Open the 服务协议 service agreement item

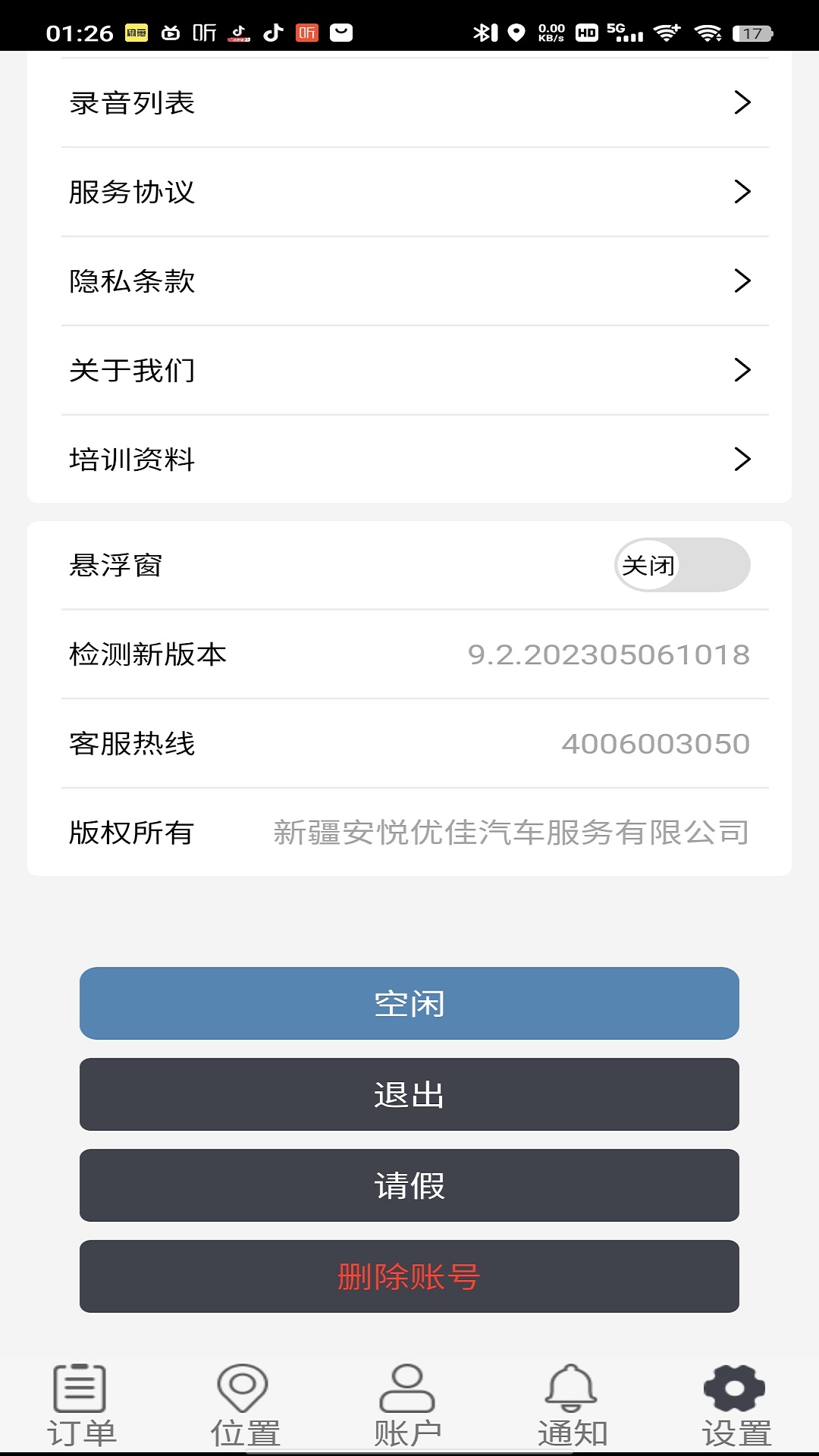tap(743, 193)
